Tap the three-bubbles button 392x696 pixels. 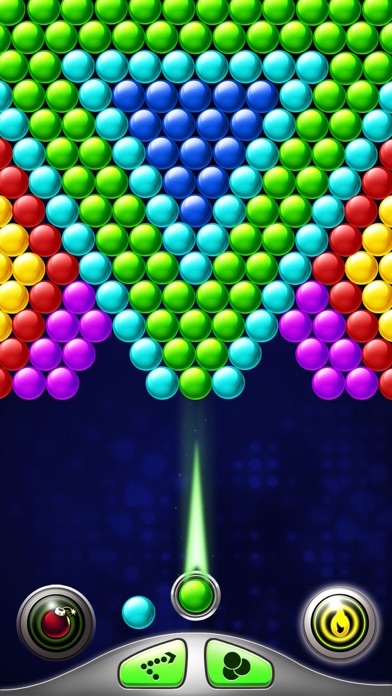(239, 664)
